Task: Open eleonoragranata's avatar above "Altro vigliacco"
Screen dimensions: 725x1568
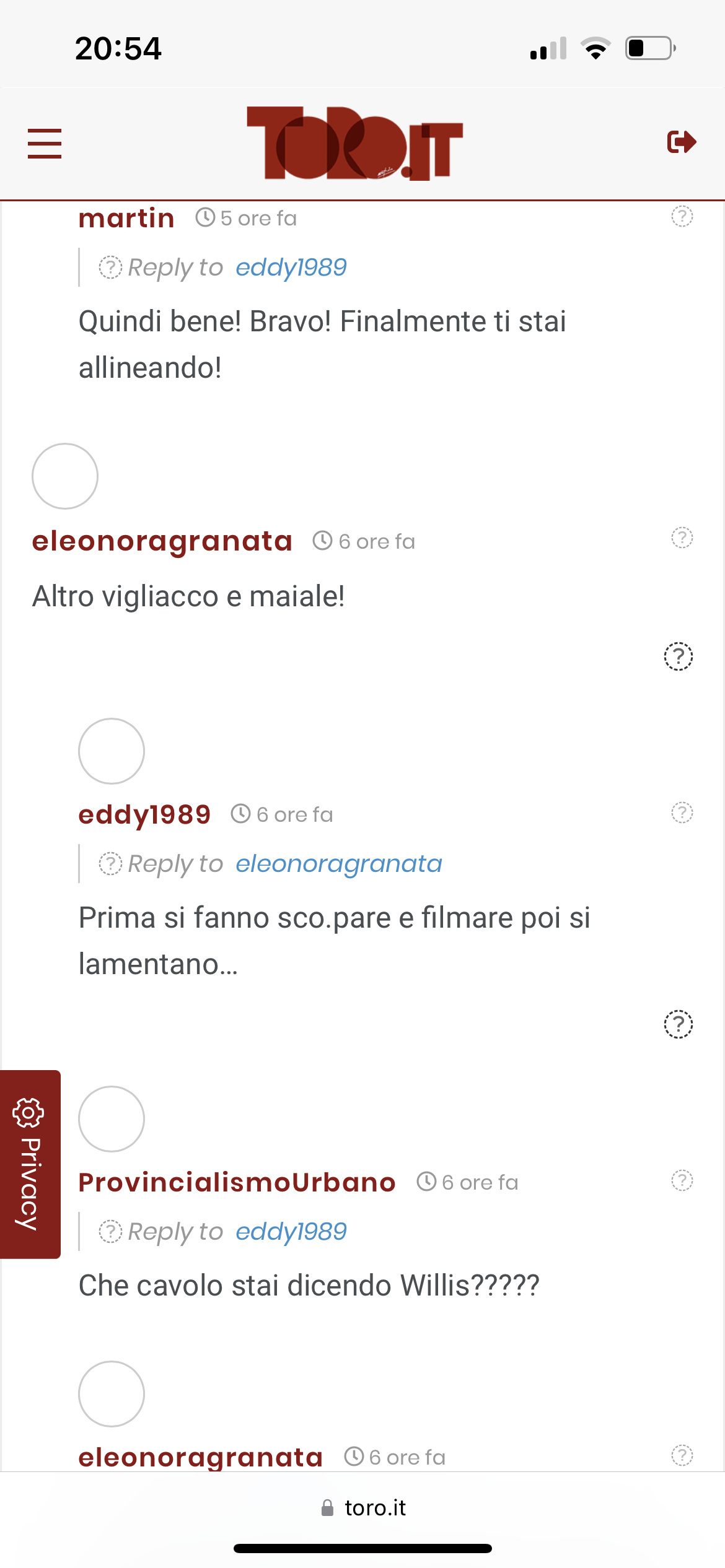Action: [x=65, y=476]
